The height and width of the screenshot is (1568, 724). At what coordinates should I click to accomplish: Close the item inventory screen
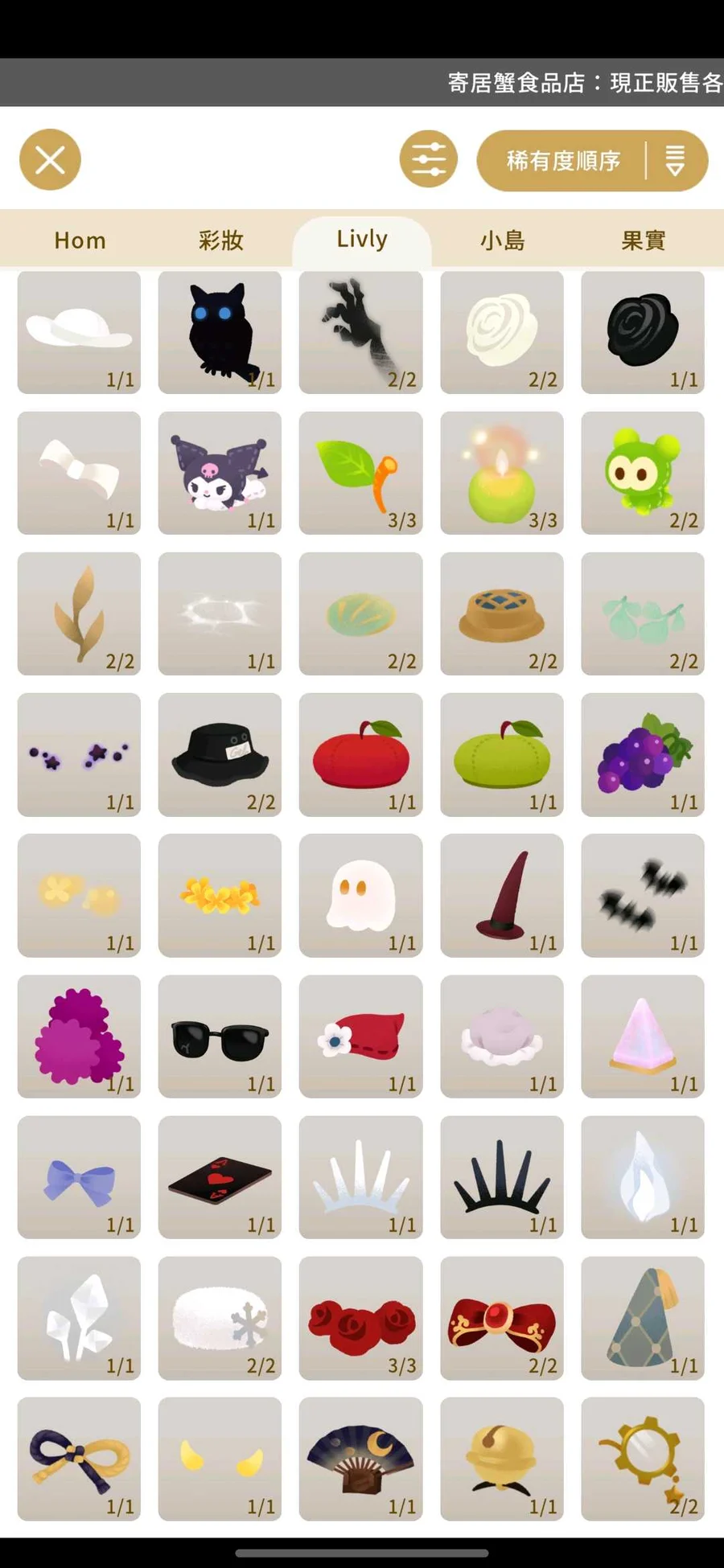coord(50,160)
